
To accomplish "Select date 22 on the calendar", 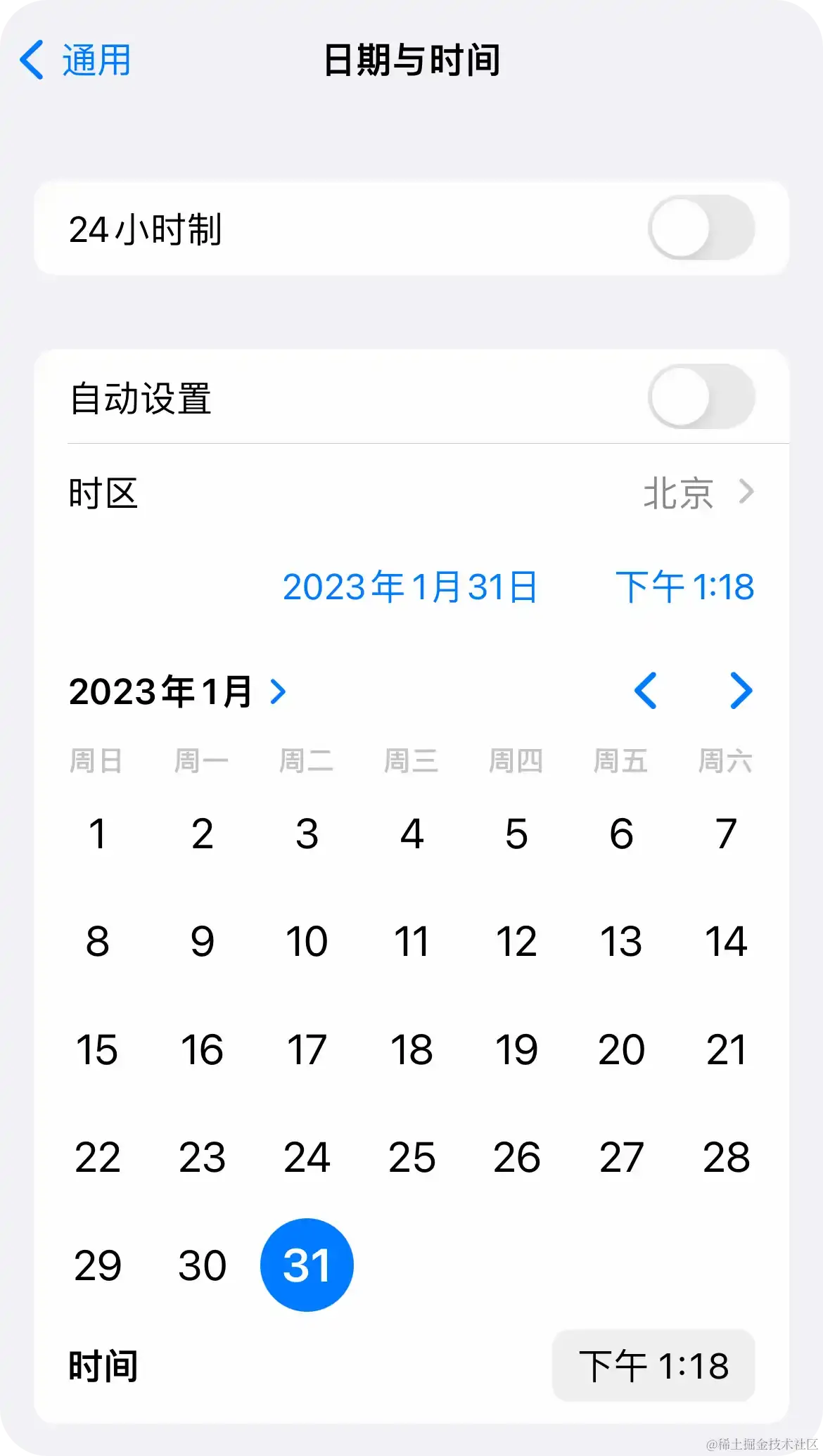I will 98,1157.
